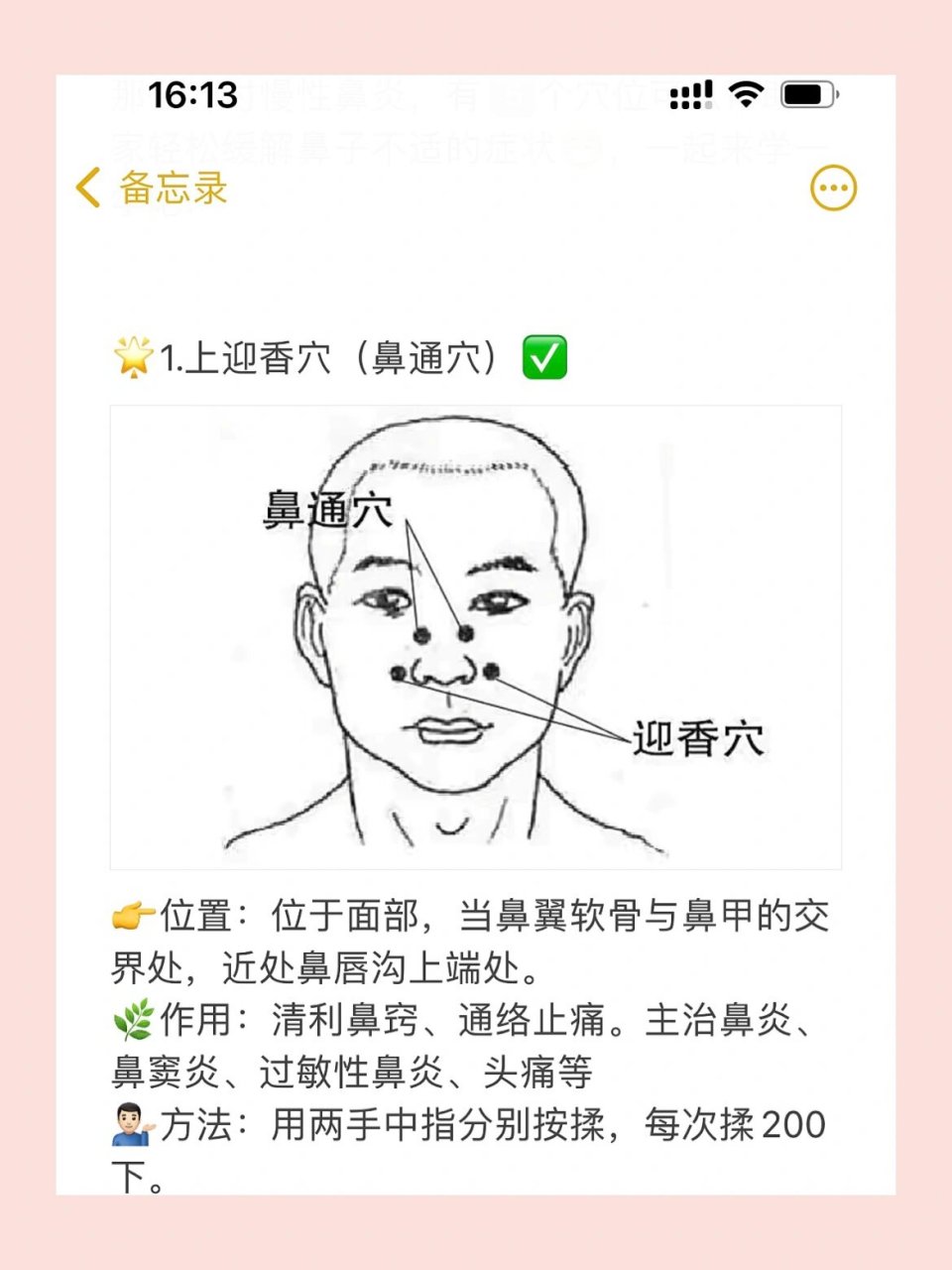Tap the heading 上迎香穴（鼻通穴）to expand
Image resolution: width=952 pixels, height=1270 pixels.
[327, 359]
